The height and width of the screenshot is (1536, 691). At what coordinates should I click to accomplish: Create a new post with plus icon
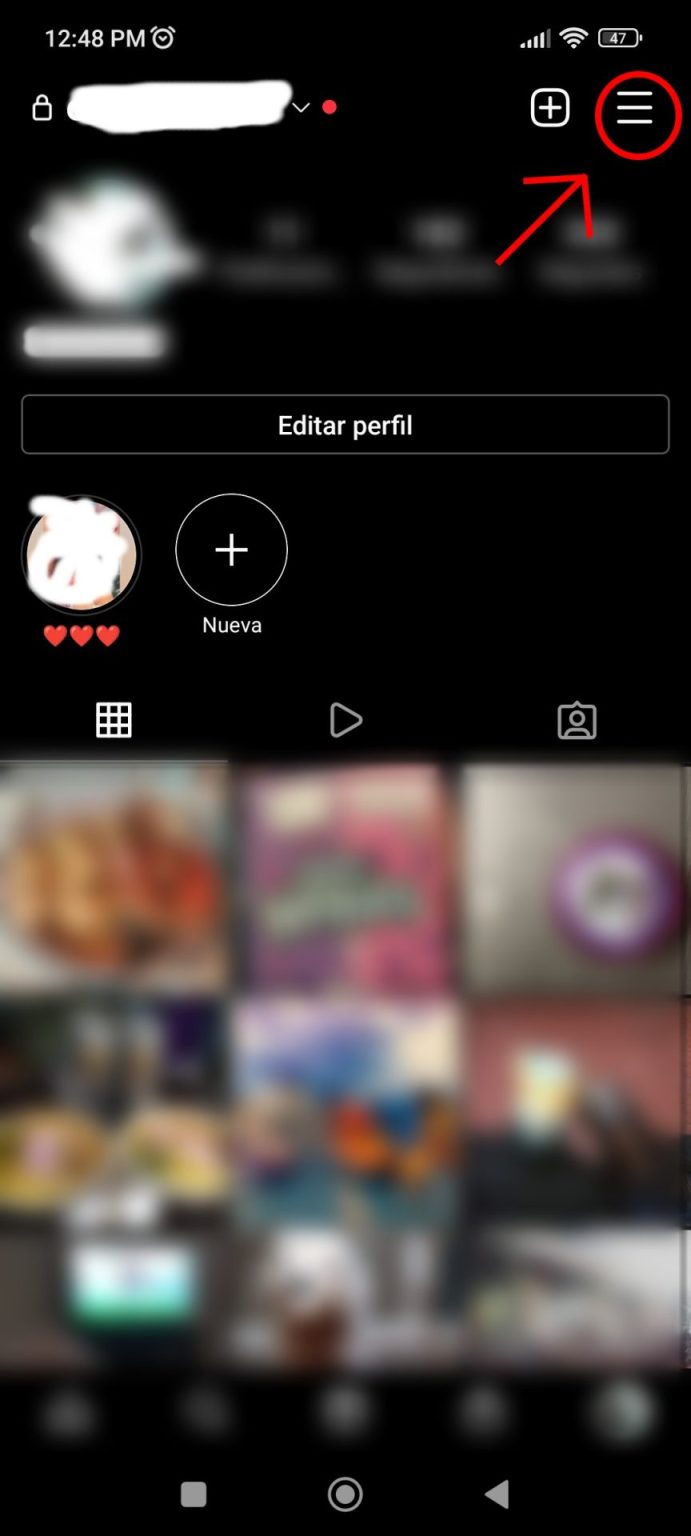(550, 108)
